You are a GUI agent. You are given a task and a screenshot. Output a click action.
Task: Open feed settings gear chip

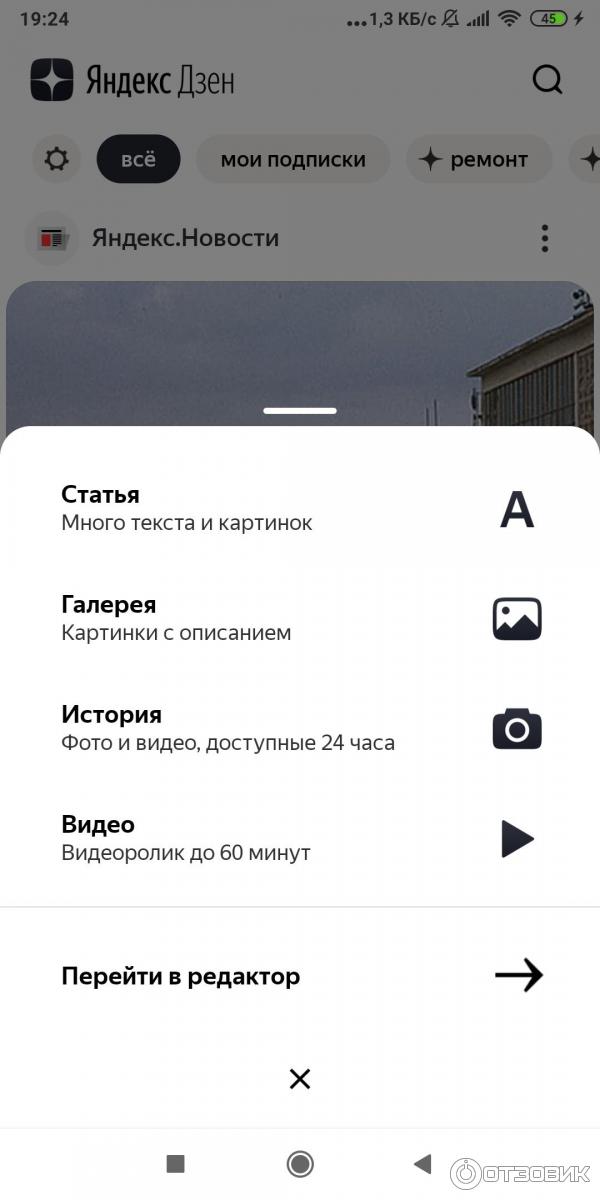pos(57,160)
